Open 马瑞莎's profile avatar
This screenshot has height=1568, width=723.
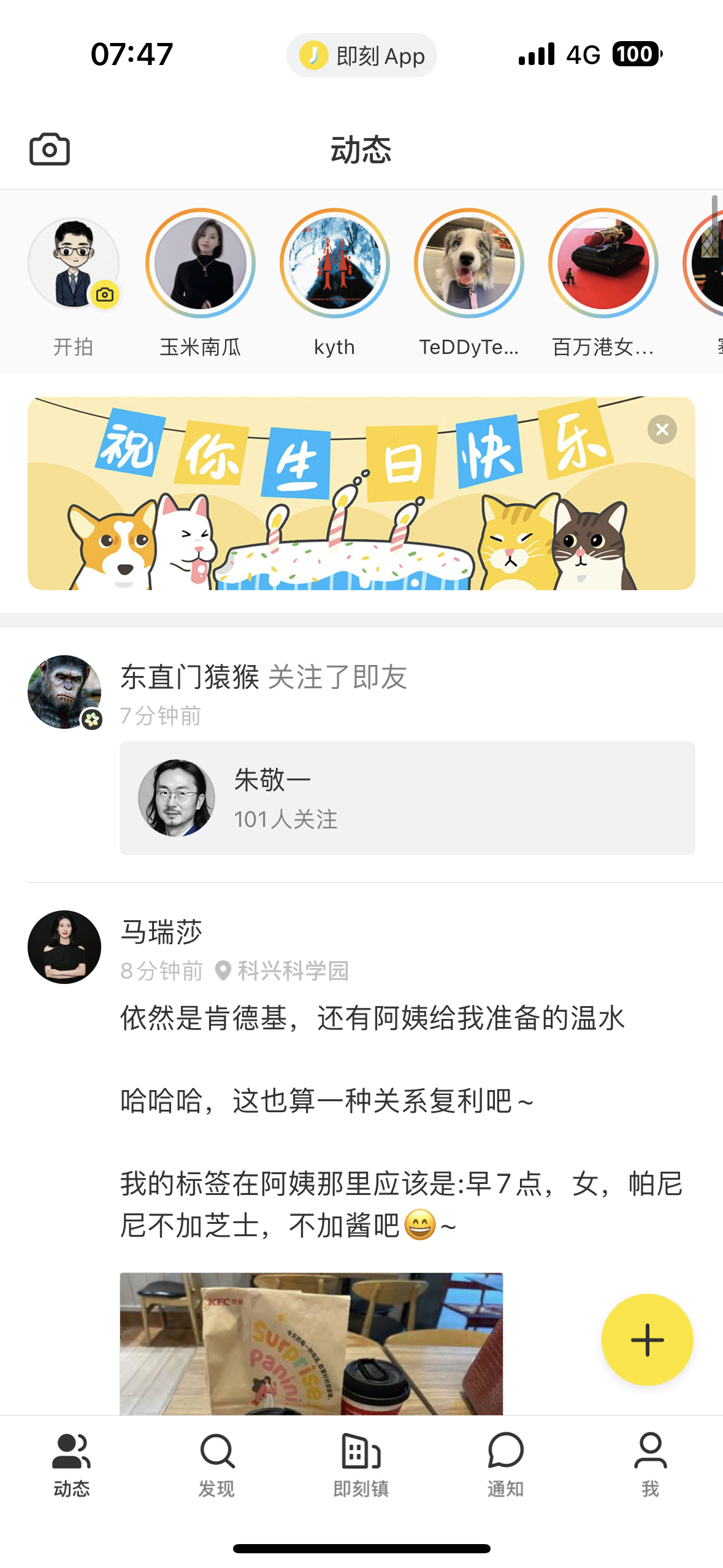(64, 947)
